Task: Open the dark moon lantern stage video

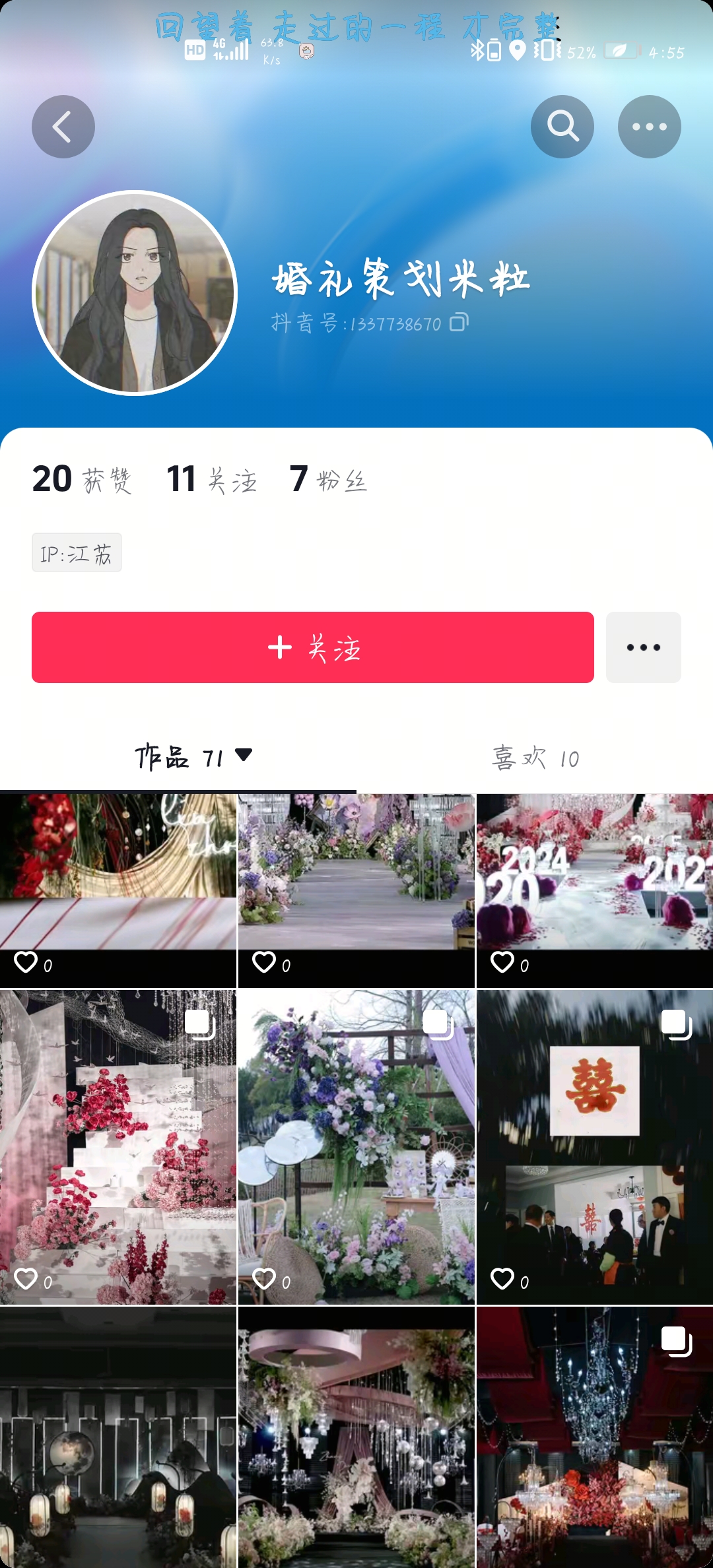Action: click(x=118, y=1439)
